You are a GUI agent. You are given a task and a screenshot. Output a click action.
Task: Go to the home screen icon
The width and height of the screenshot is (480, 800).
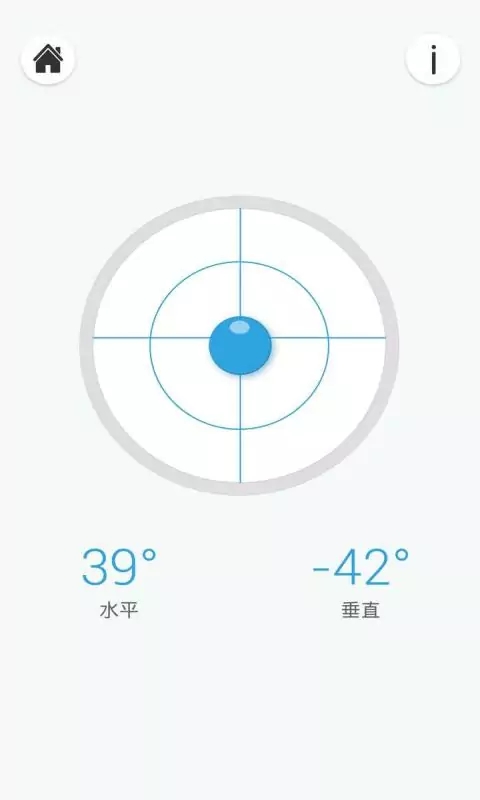pos(48,59)
